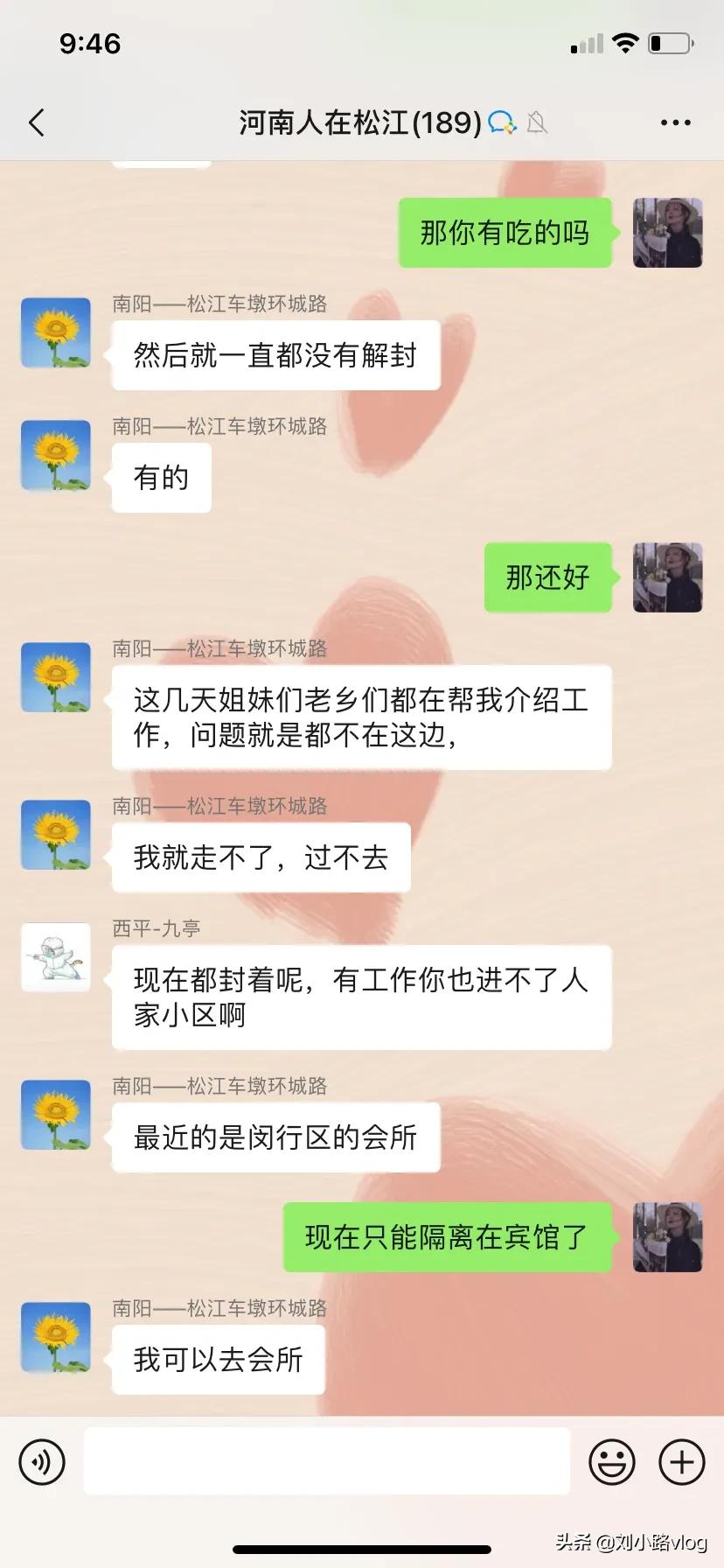The height and width of the screenshot is (1568, 724).
Task: Tap your own avatar beside the green message
Action: click(x=667, y=233)
